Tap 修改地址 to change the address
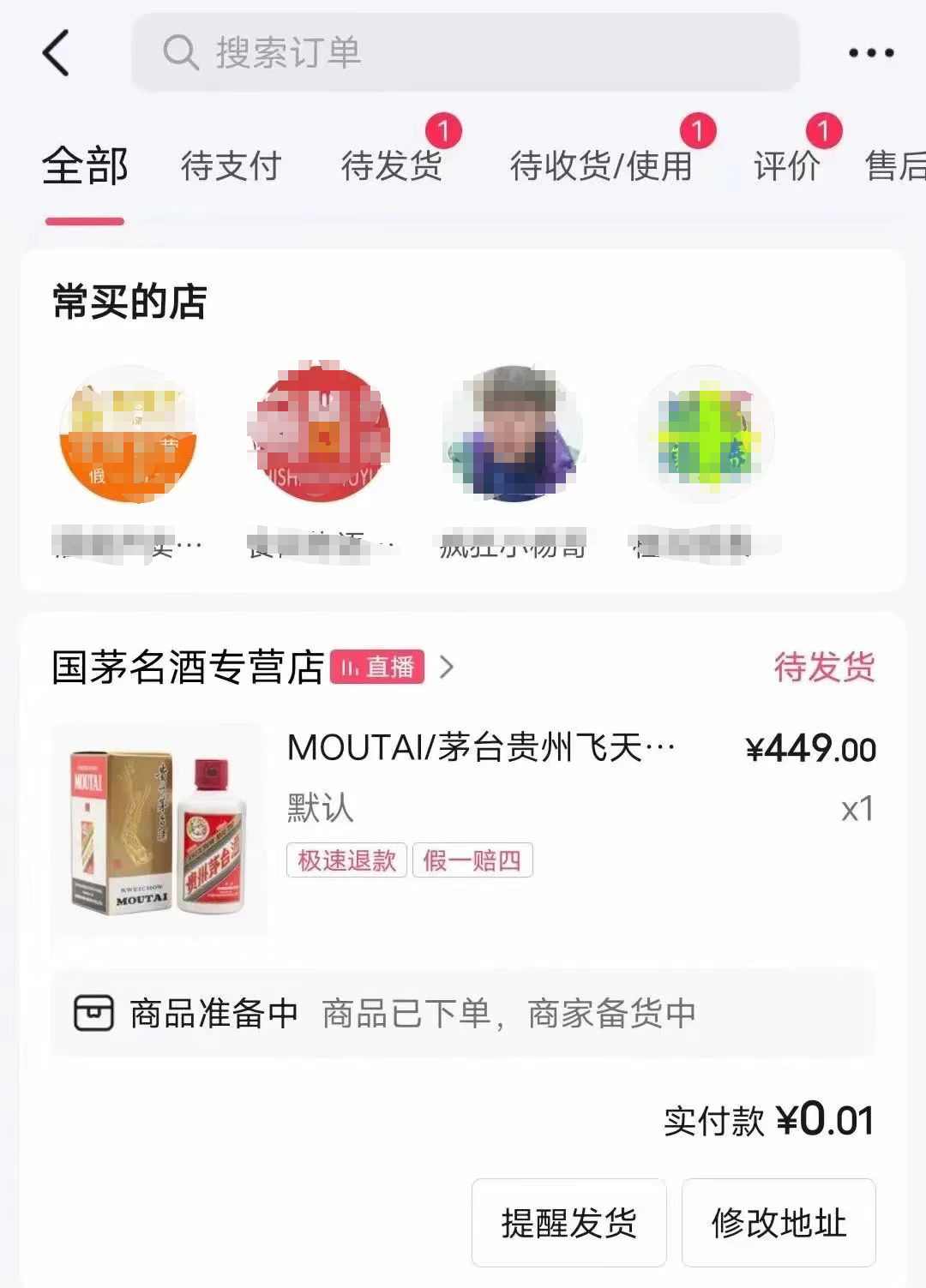The height and width of the screenshot is (1288, 926). click(778, 1222)
